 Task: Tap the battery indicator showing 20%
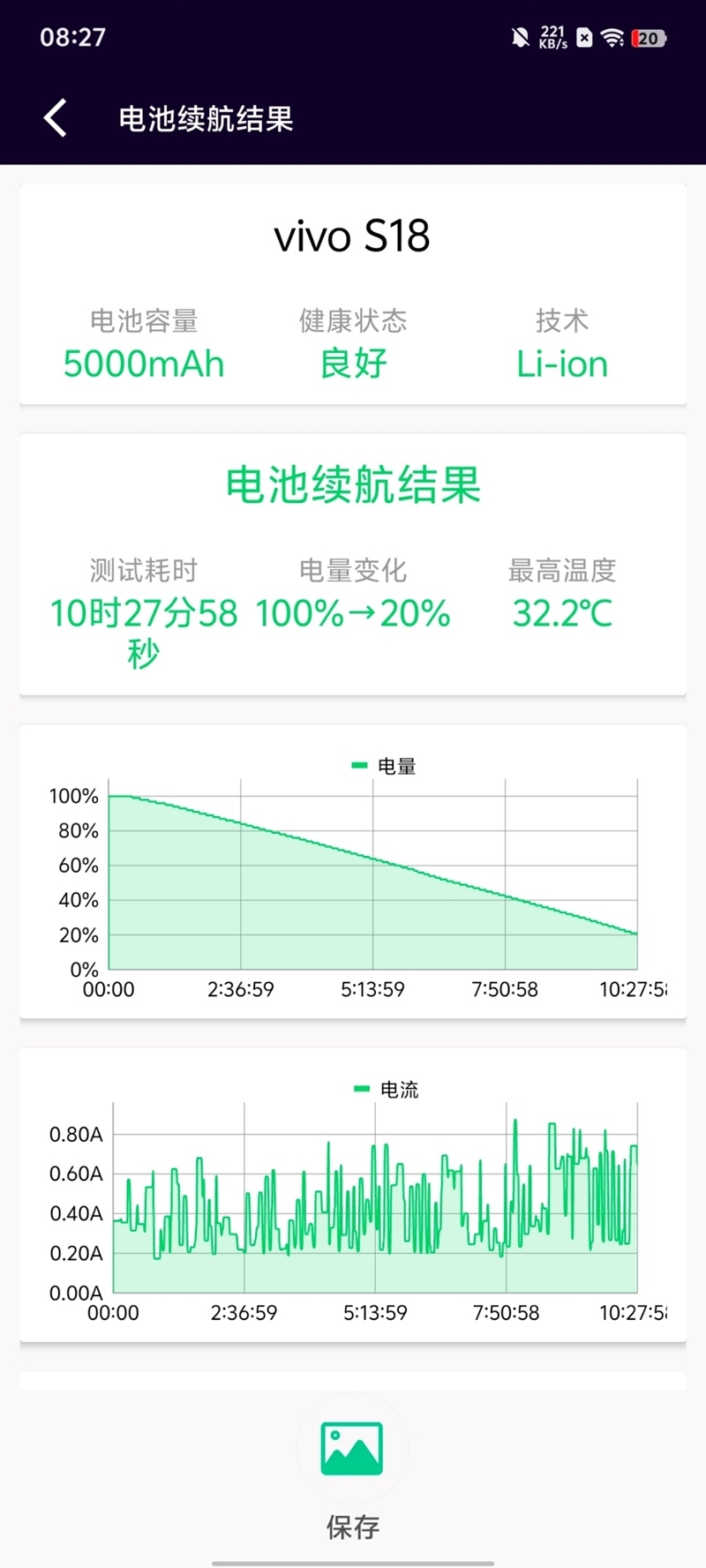point(650,37)
